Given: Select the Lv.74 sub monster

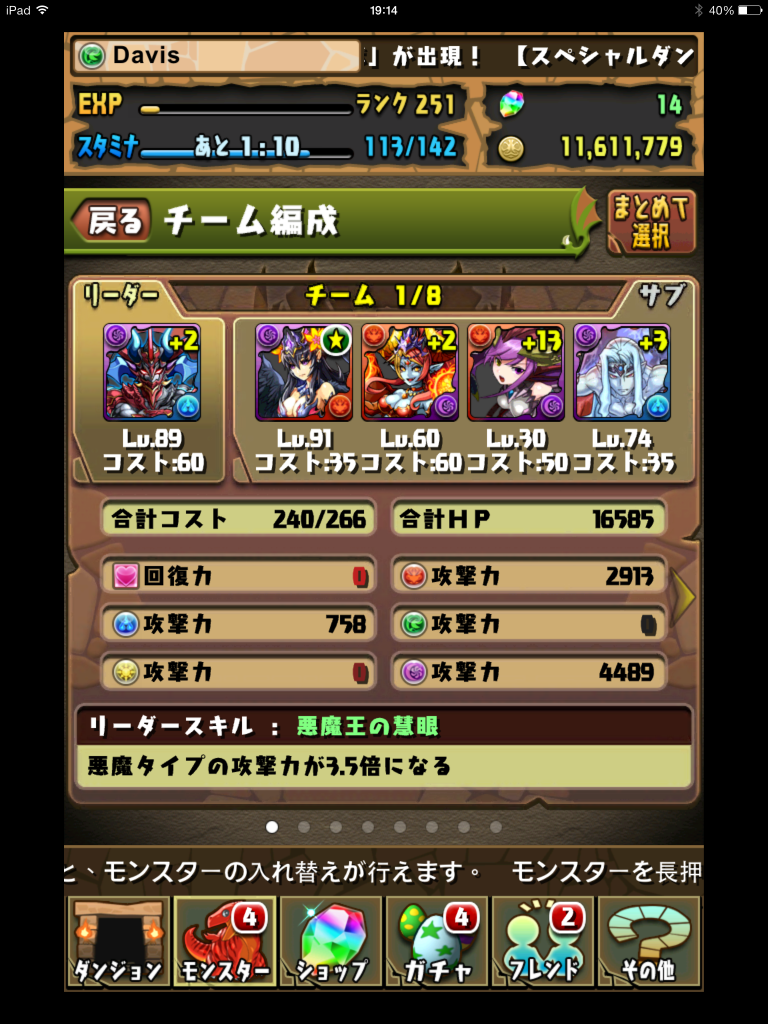Looking at the screenshot, I should tap(622, 372).
